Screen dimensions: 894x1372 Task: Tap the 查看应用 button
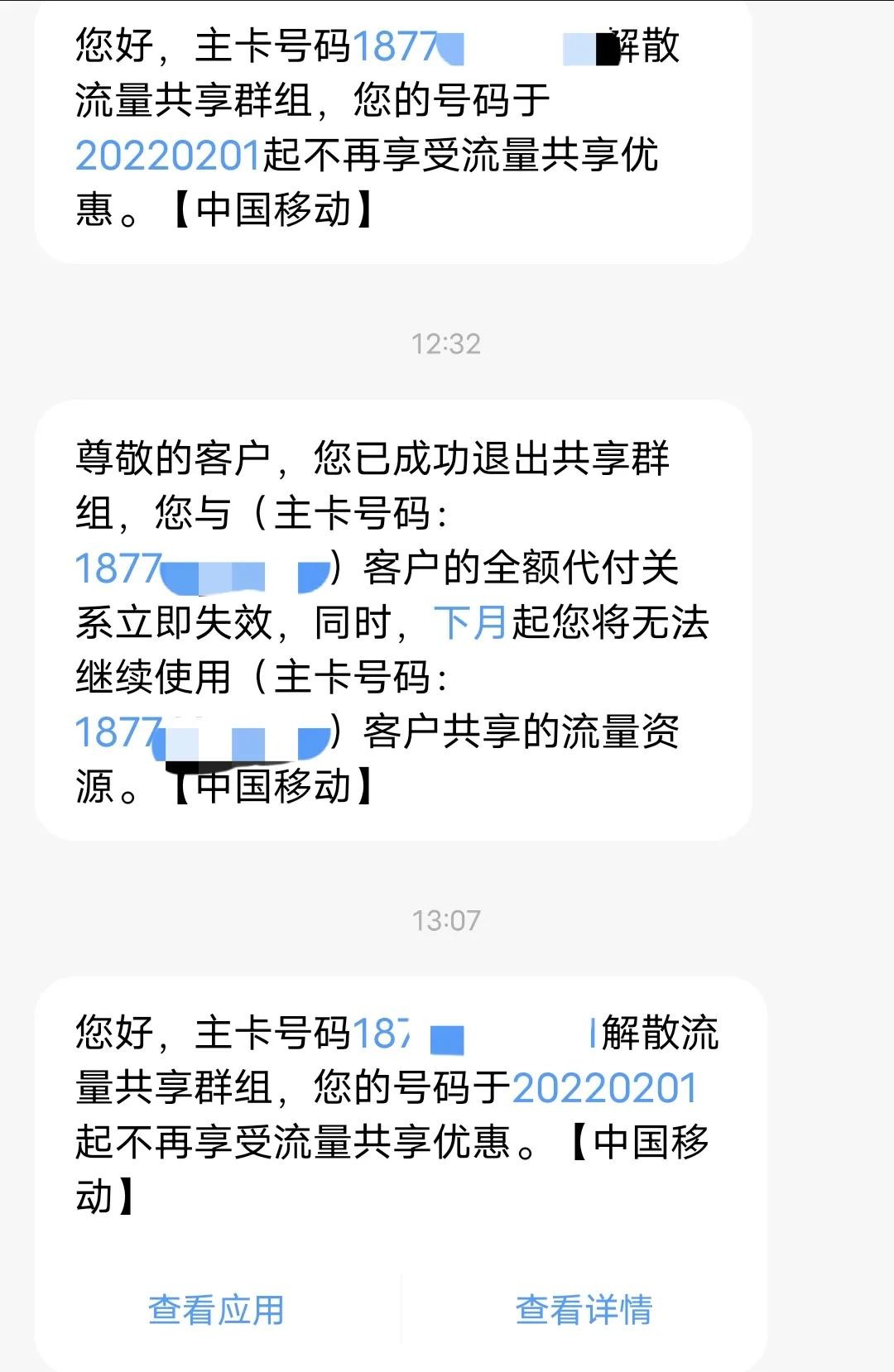pyautogui.click(x=216, y=1310)
